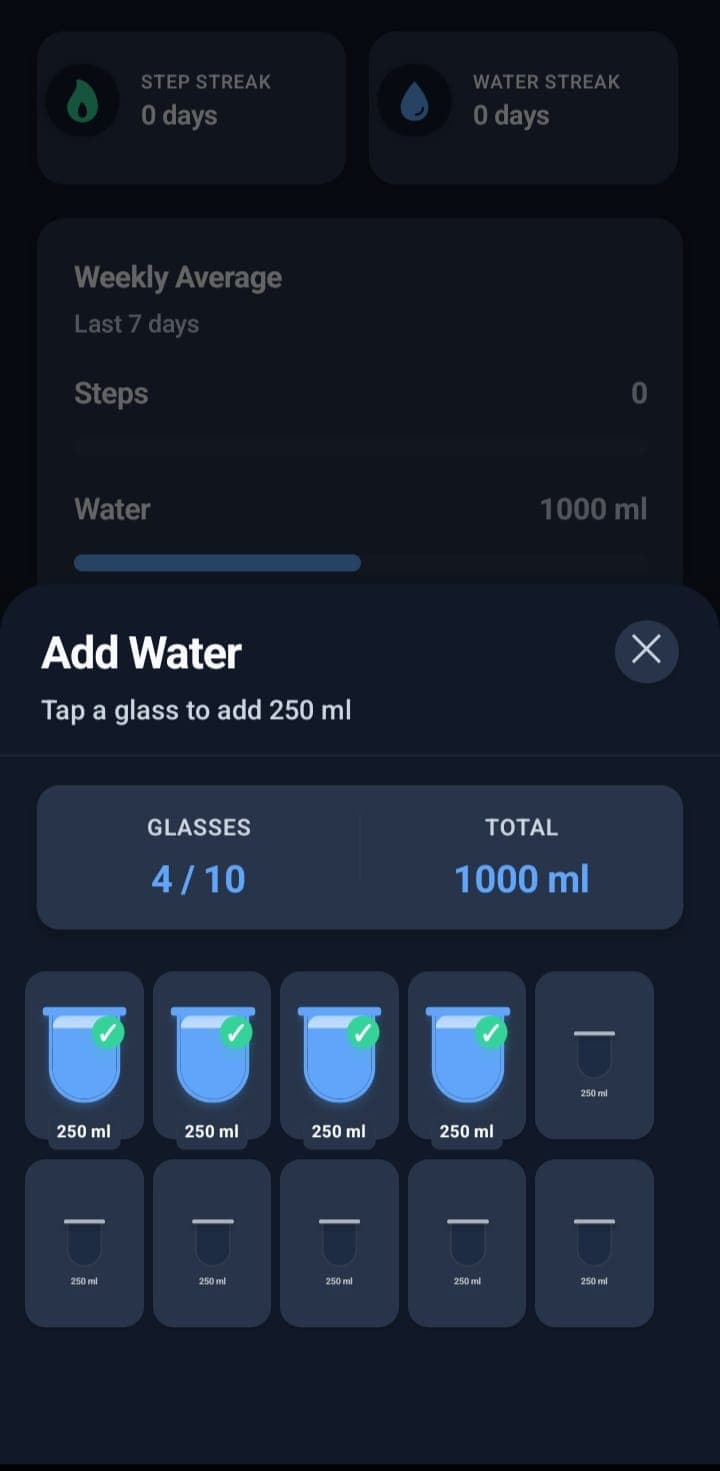Click the middle empty glass in bottom row
This screenshot has height=1471, width=720.
coord(339,1243)
